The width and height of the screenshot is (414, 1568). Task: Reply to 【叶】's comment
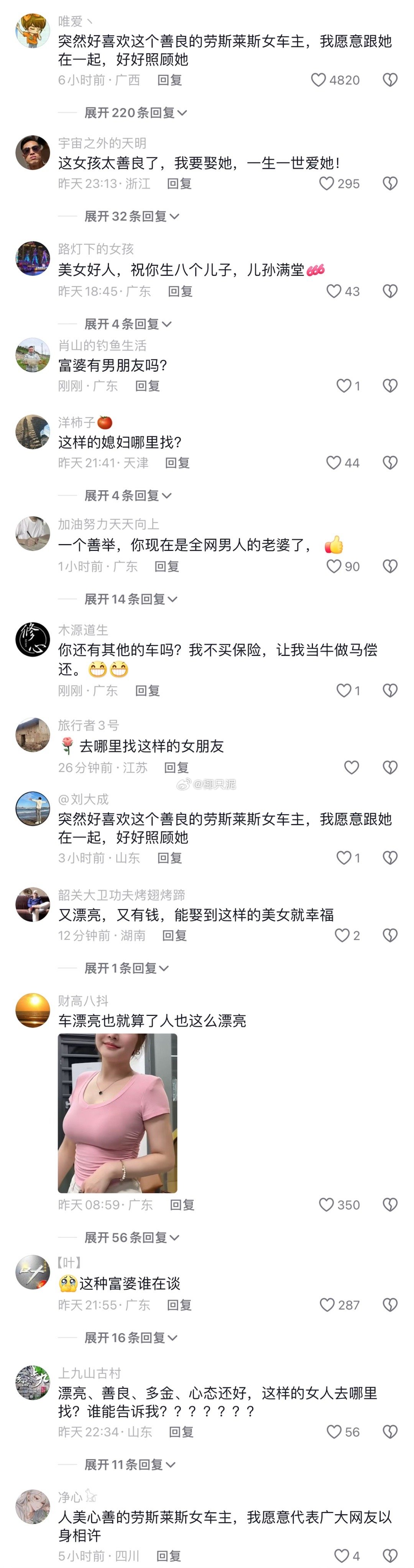click(179, 1305)
